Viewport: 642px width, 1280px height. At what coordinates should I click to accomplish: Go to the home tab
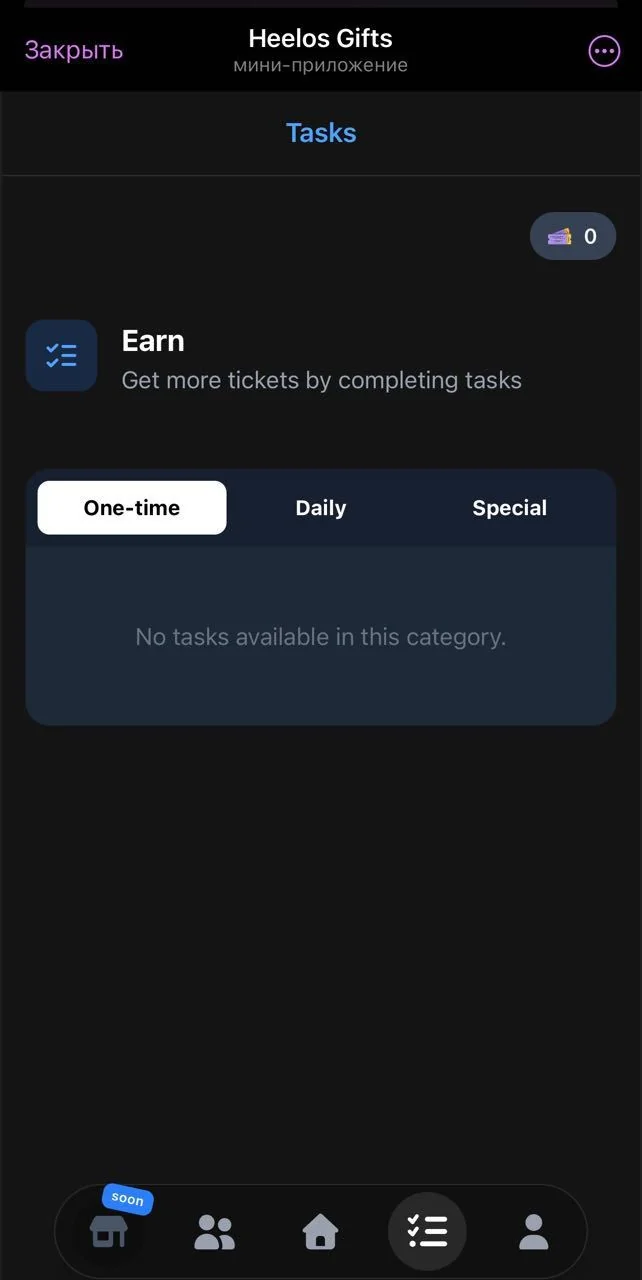click(320, 1232)
